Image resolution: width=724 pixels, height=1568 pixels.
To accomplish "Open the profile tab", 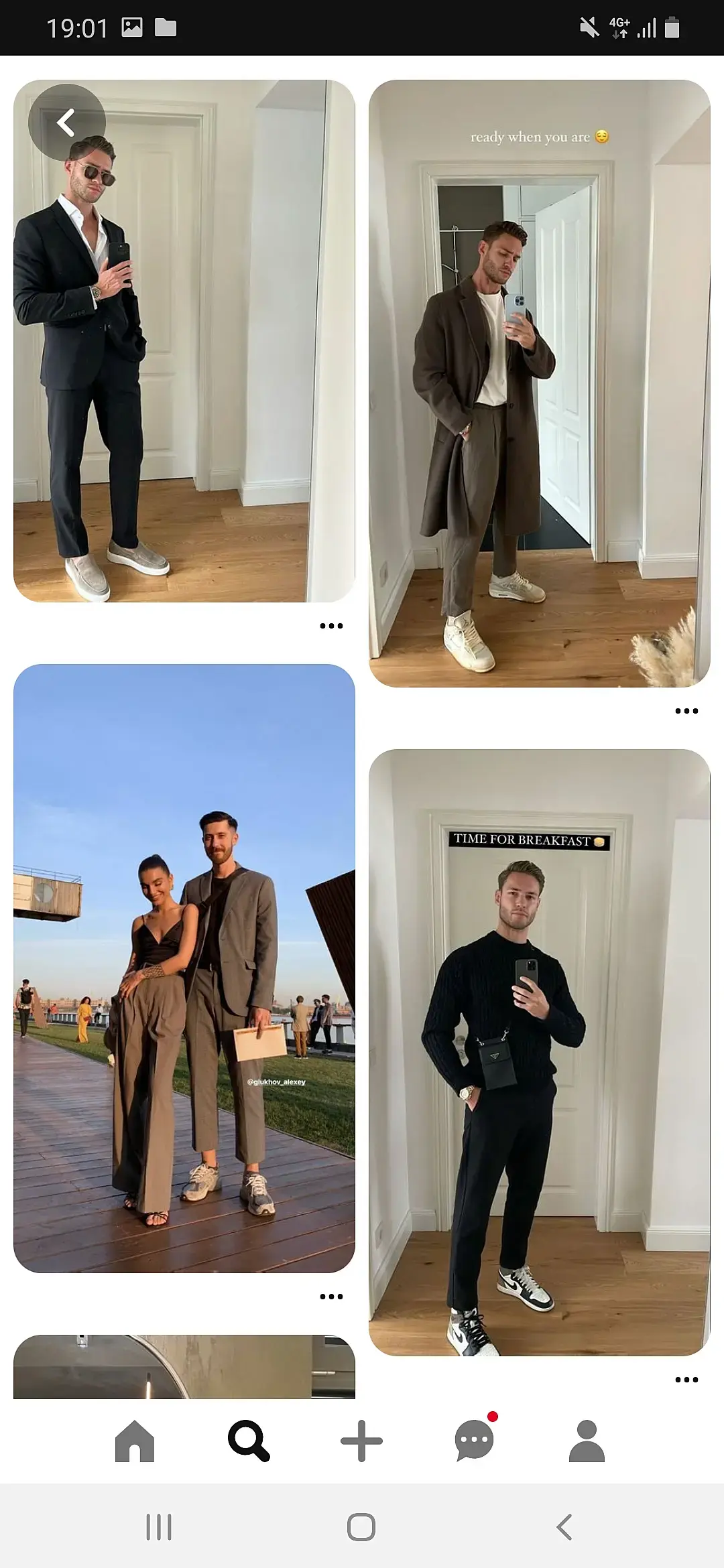I will (587, 1441).
